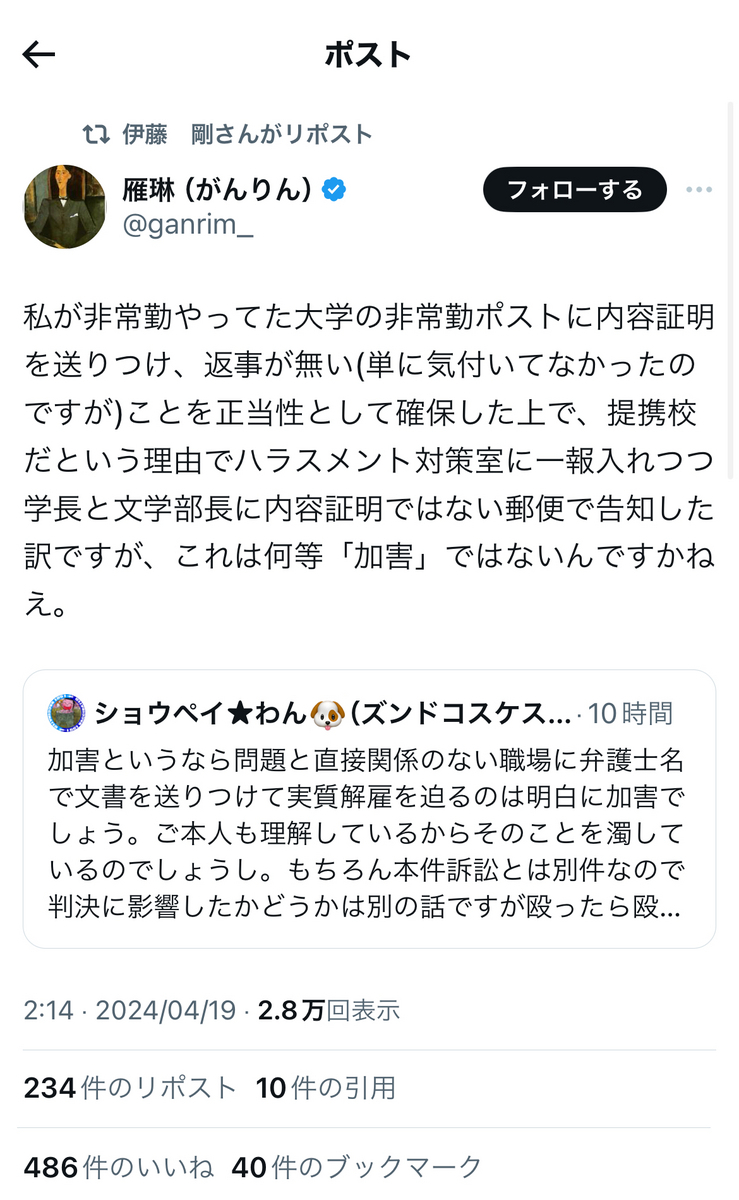
Task: Open the quoted post by ショウペイ★わん
Action: pos(369,808)
